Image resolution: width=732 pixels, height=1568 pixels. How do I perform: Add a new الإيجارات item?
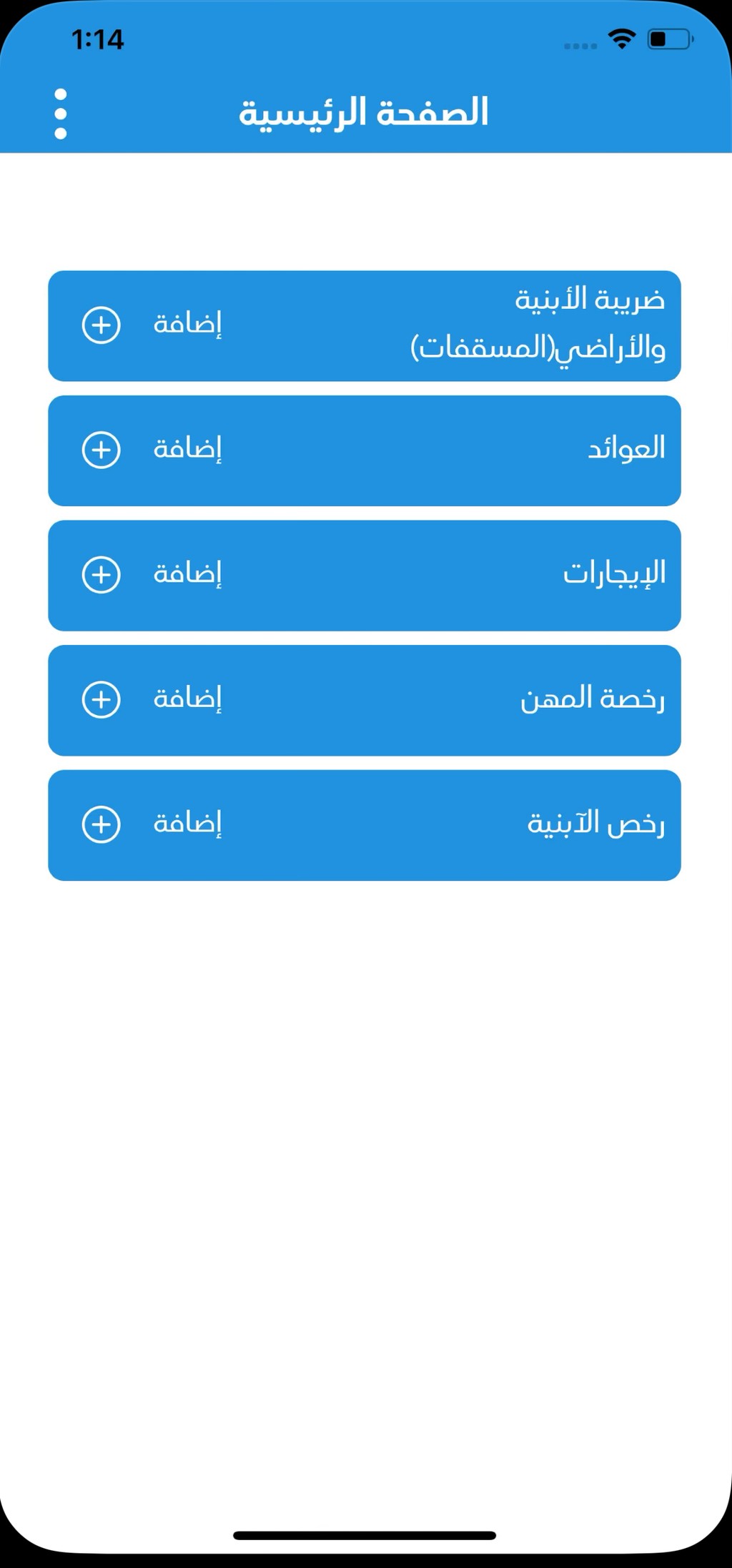point(152,575)
